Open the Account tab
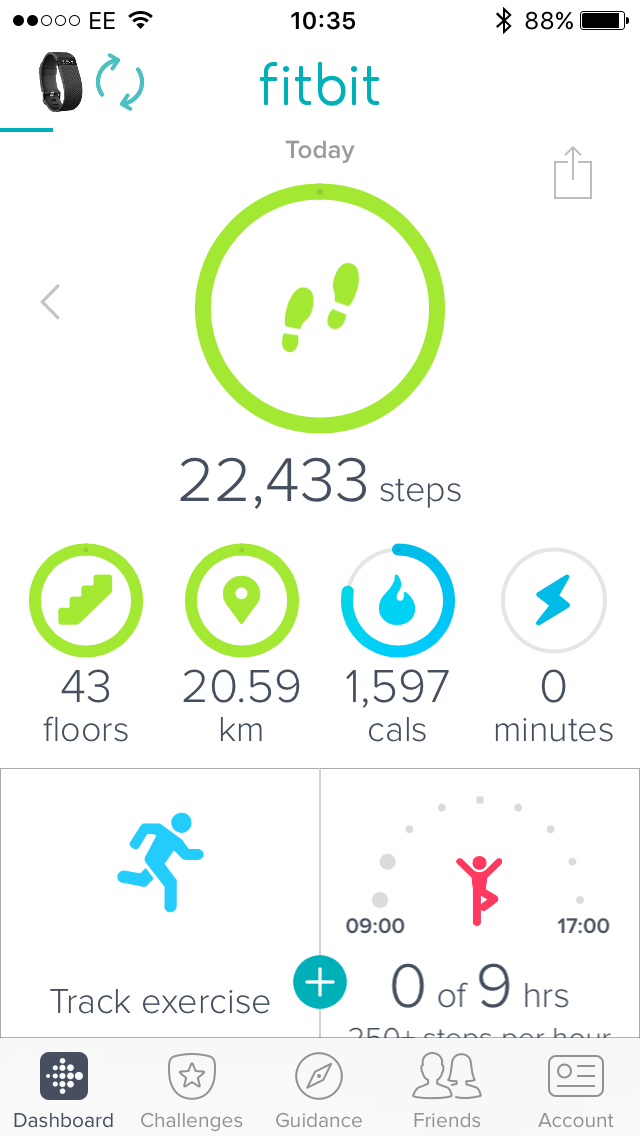The image size is (640, 1136). click(575, 1090)
